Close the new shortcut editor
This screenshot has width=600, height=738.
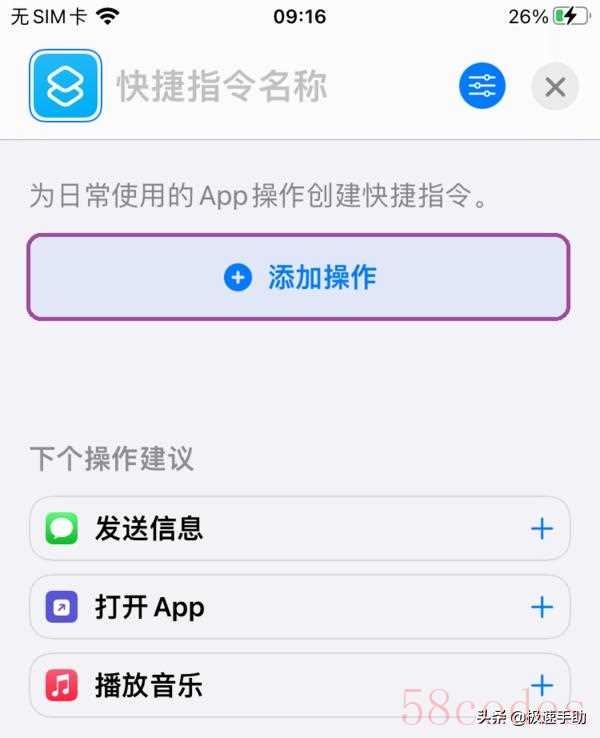click(x=555, y=87)
